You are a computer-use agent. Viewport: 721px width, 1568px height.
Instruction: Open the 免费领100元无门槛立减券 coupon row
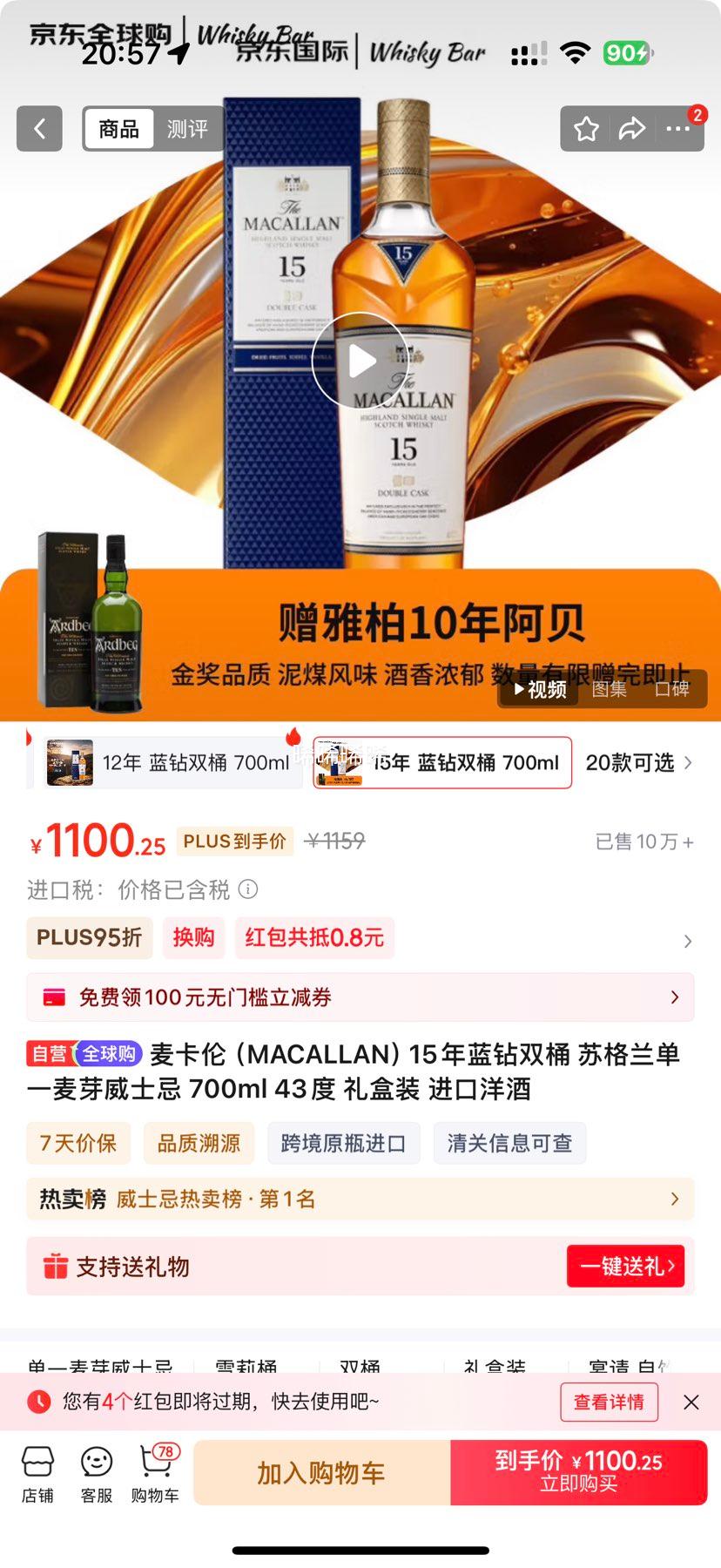(x=360, y=997)
